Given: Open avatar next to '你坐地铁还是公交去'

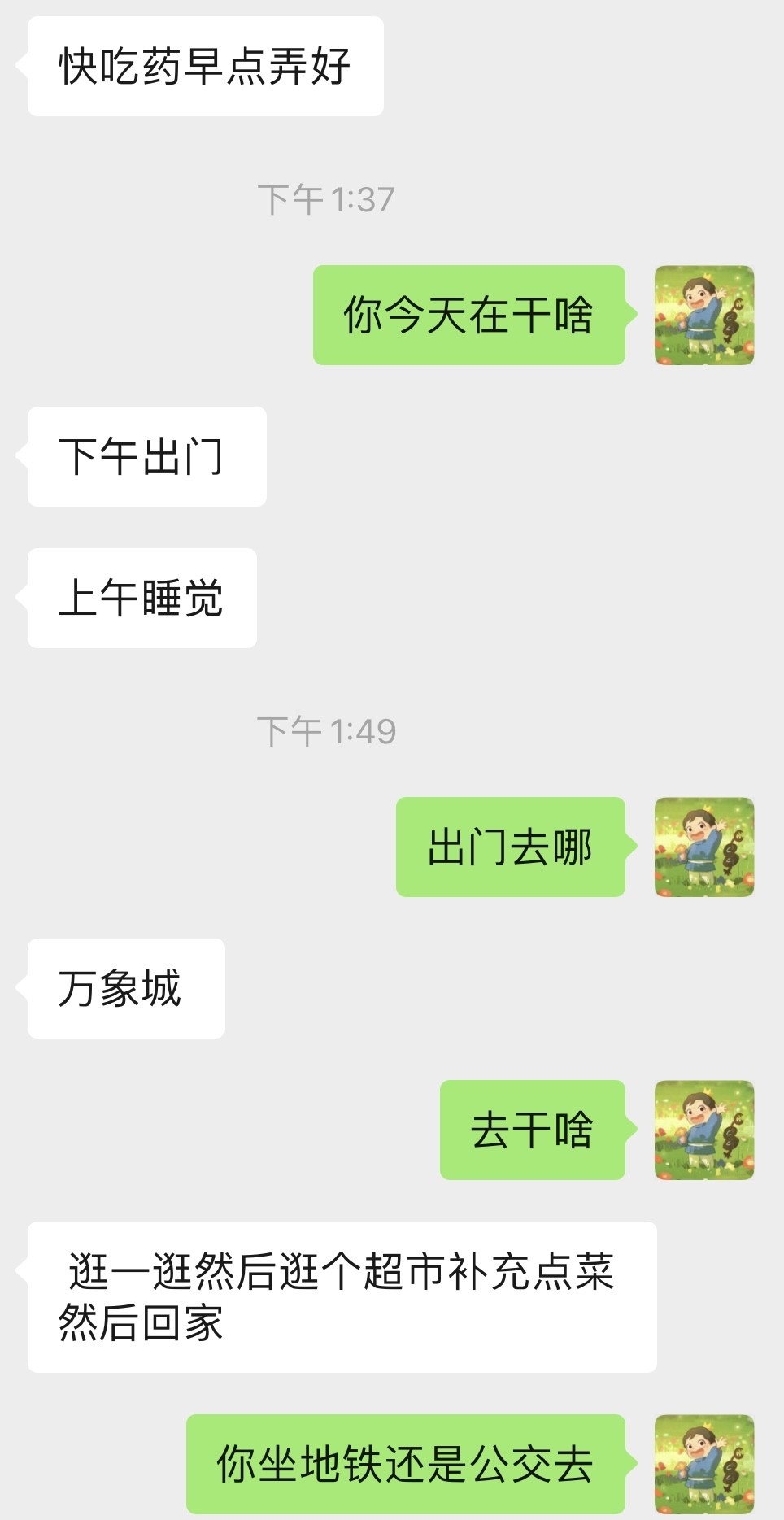Looking at the screenshot, I should point(704,1464).
